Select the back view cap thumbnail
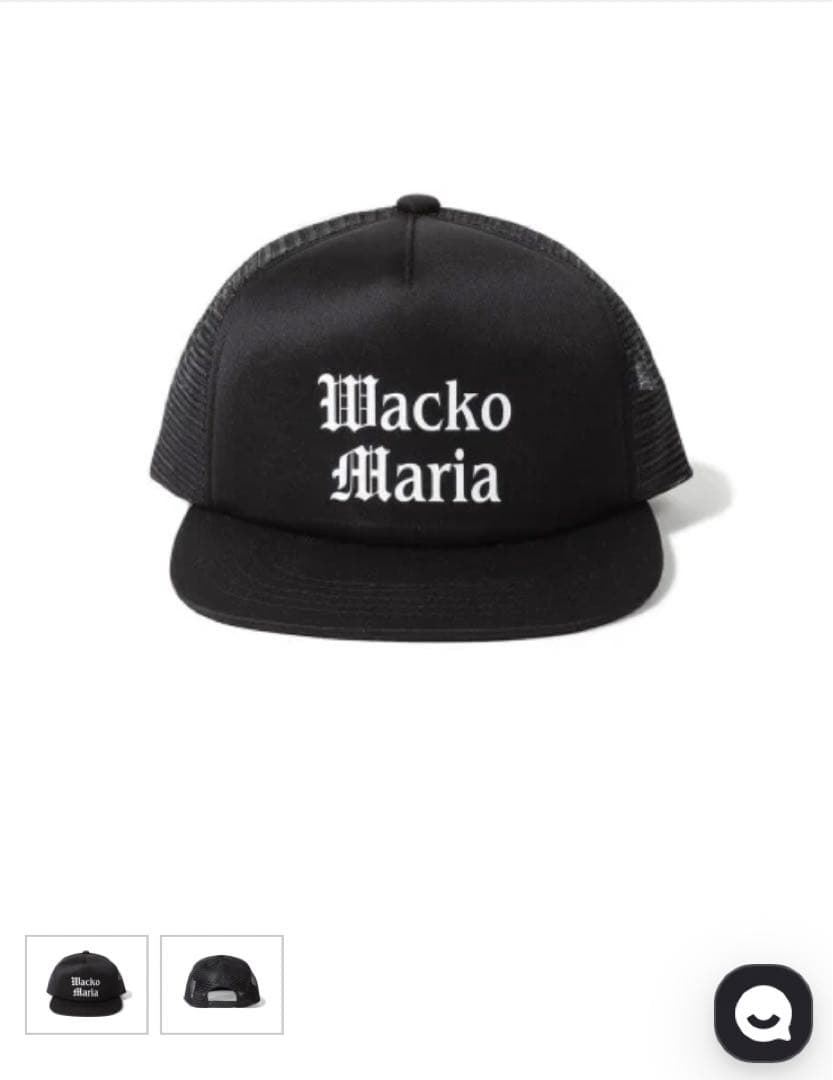 coord(221,984)
